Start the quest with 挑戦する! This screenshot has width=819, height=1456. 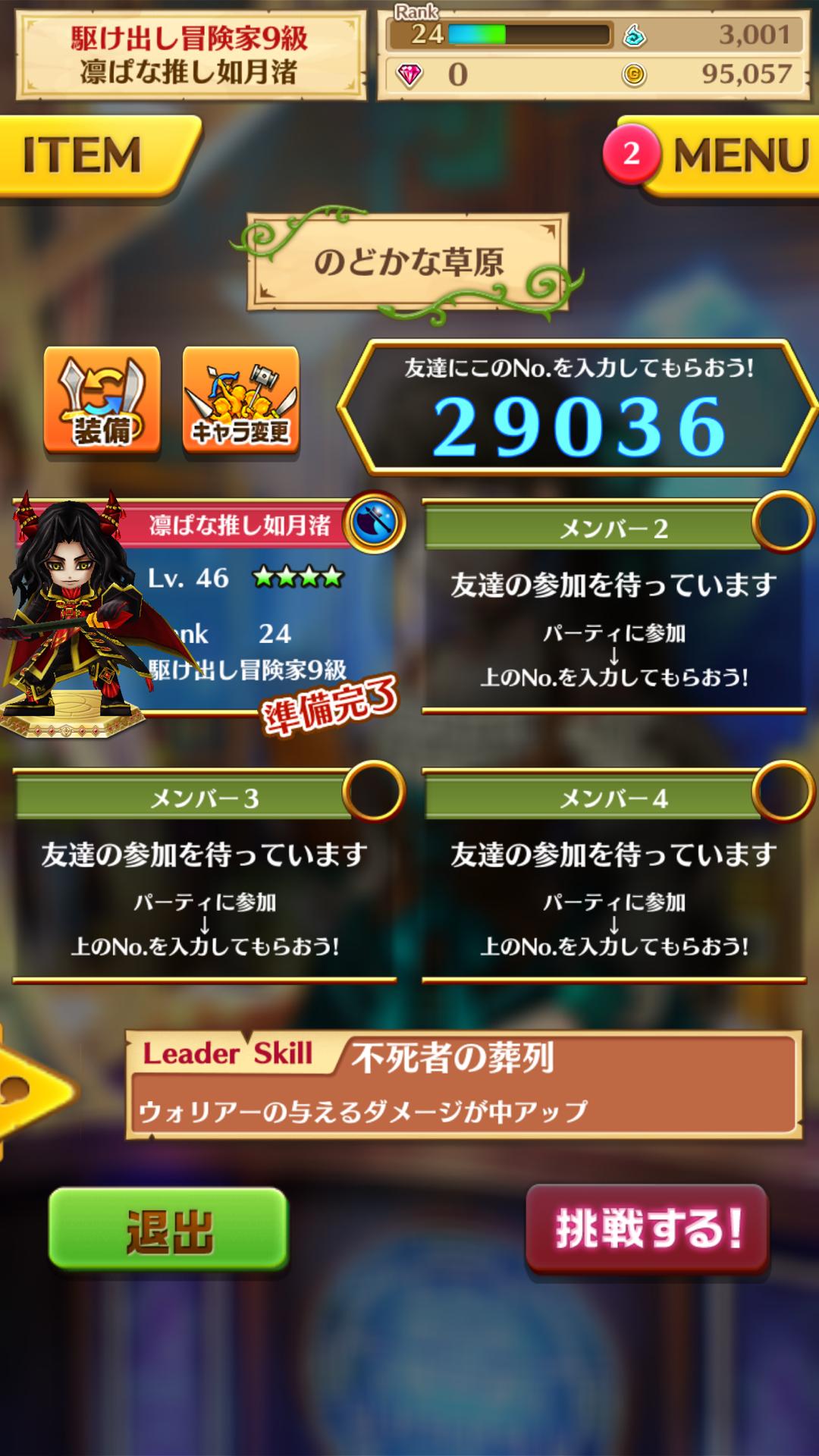647,1229
